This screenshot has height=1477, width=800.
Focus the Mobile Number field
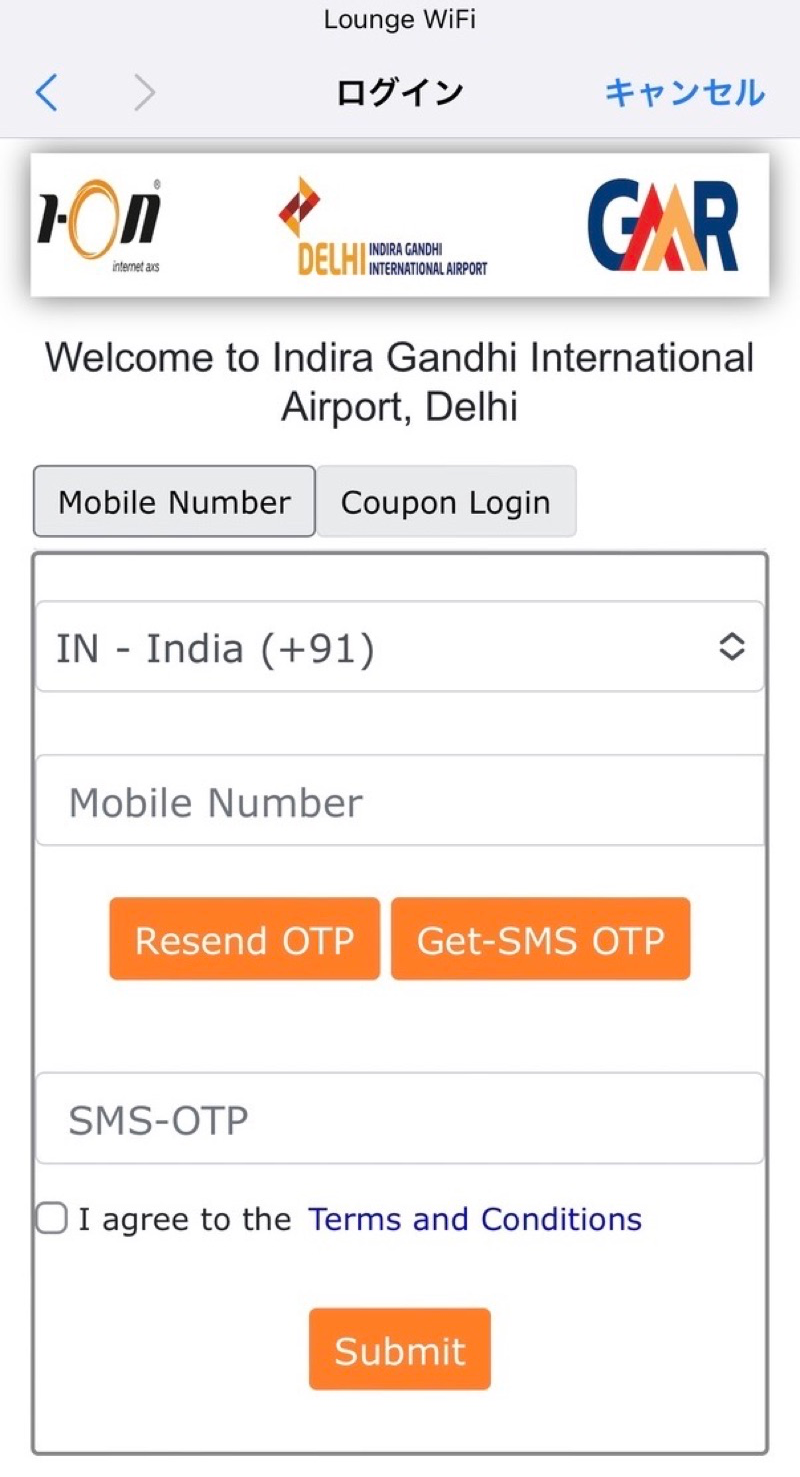pyautogui.click(x=400, y=802)
